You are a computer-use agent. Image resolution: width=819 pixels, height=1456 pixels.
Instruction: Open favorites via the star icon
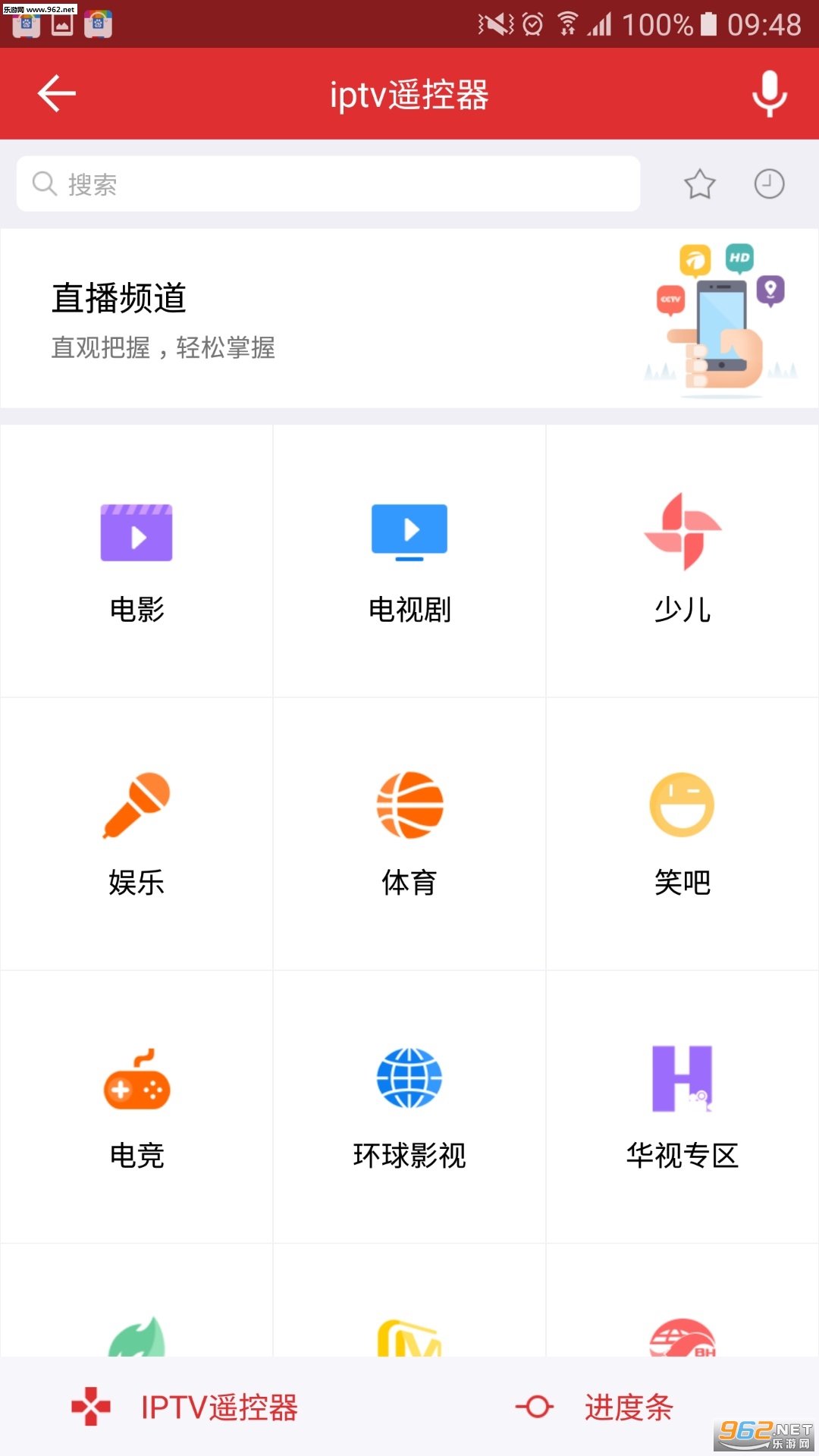click(699, 184)
